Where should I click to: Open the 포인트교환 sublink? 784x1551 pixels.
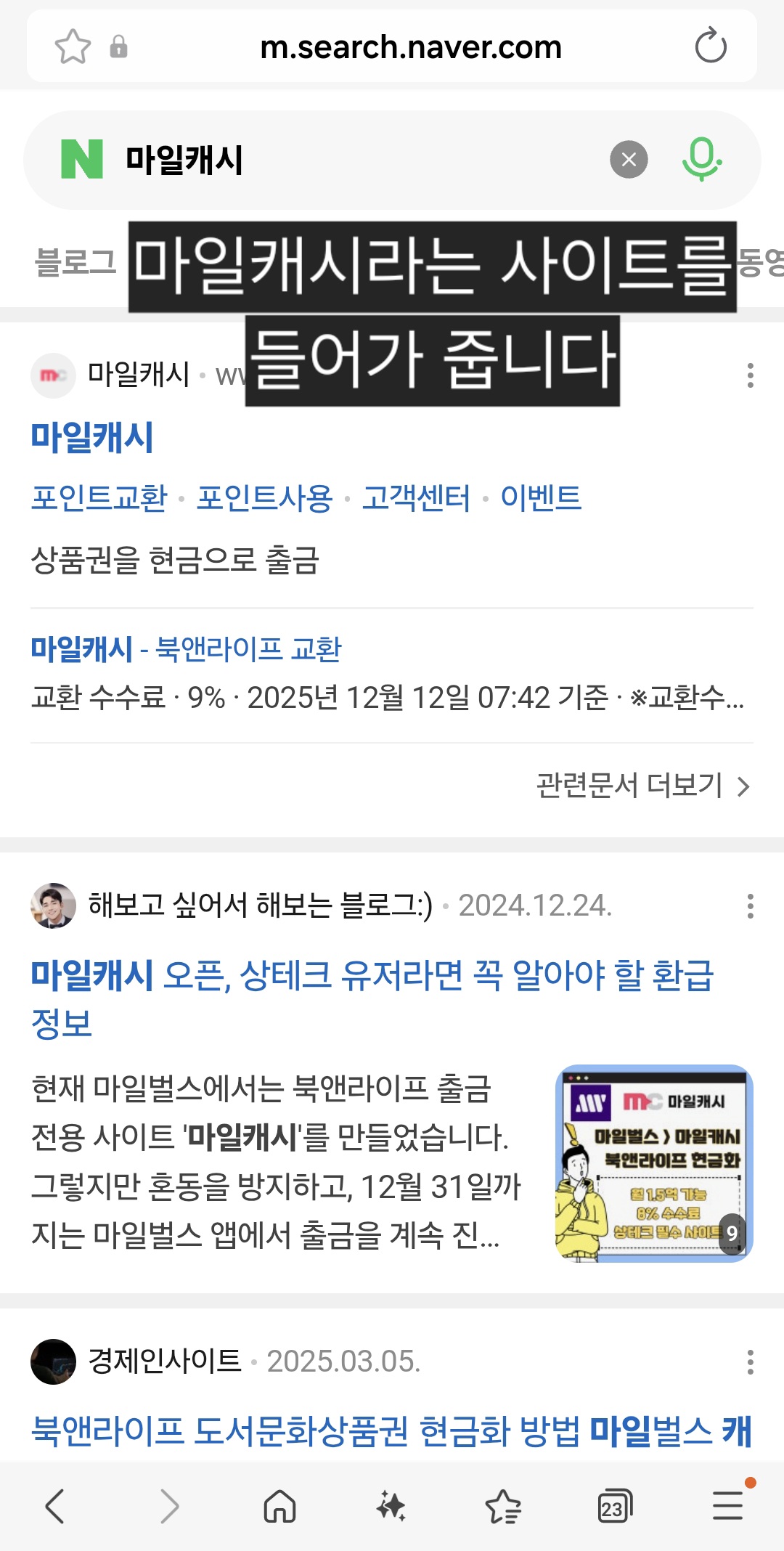click(x=99, y=499)
